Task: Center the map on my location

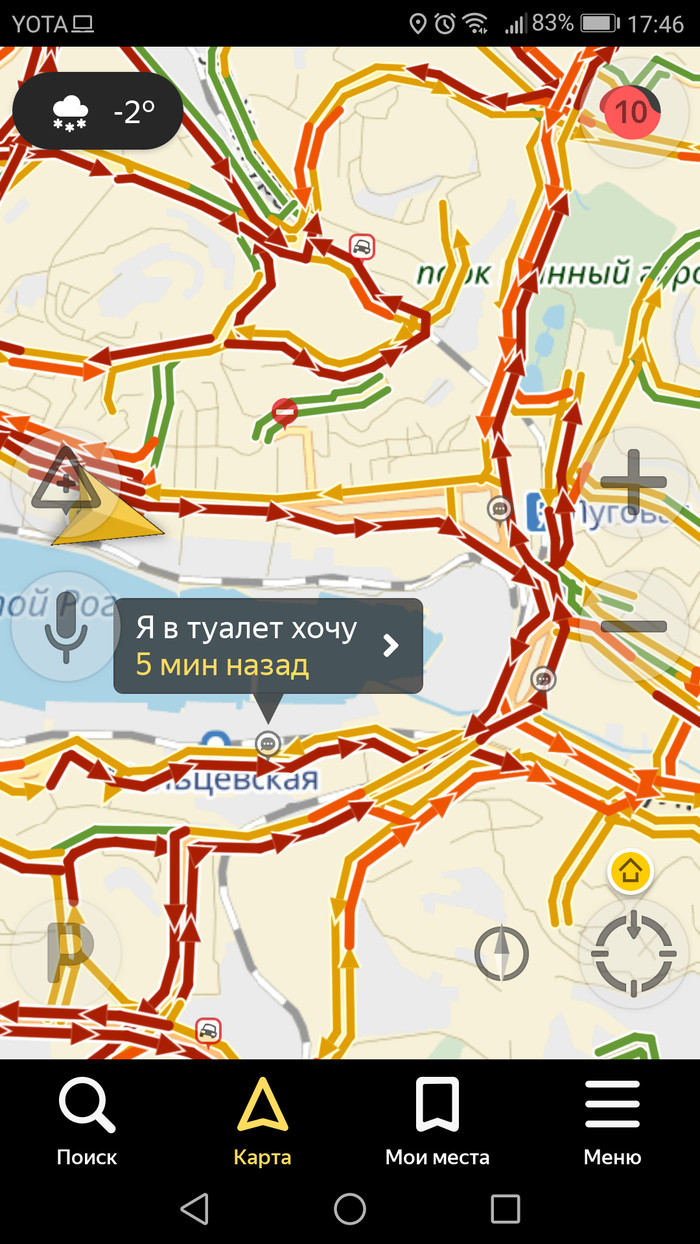Action: click(x=633, y=953)
